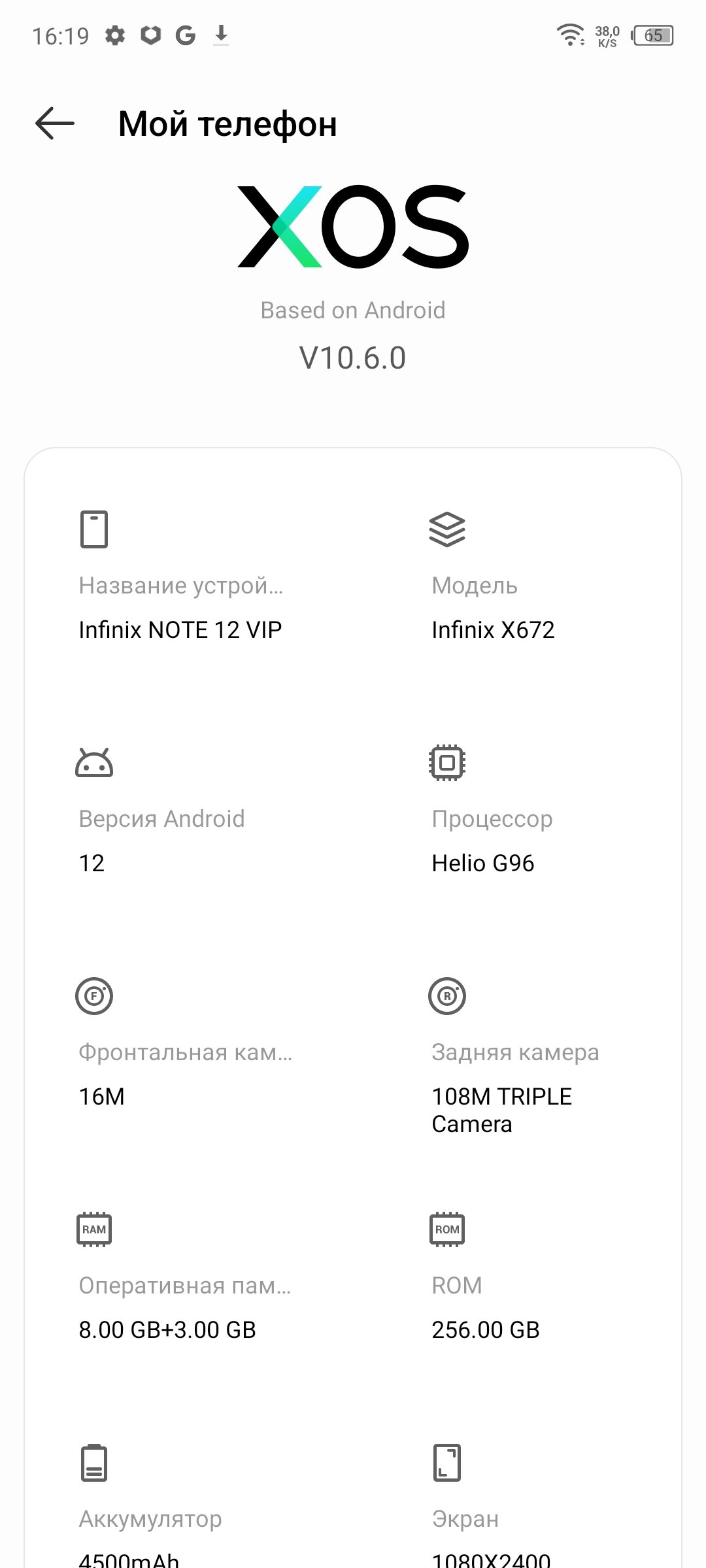This screenshot has width=706, height=1568.
Task: Go back from the Мой телефон screen
Action: (x=55, y=124)
